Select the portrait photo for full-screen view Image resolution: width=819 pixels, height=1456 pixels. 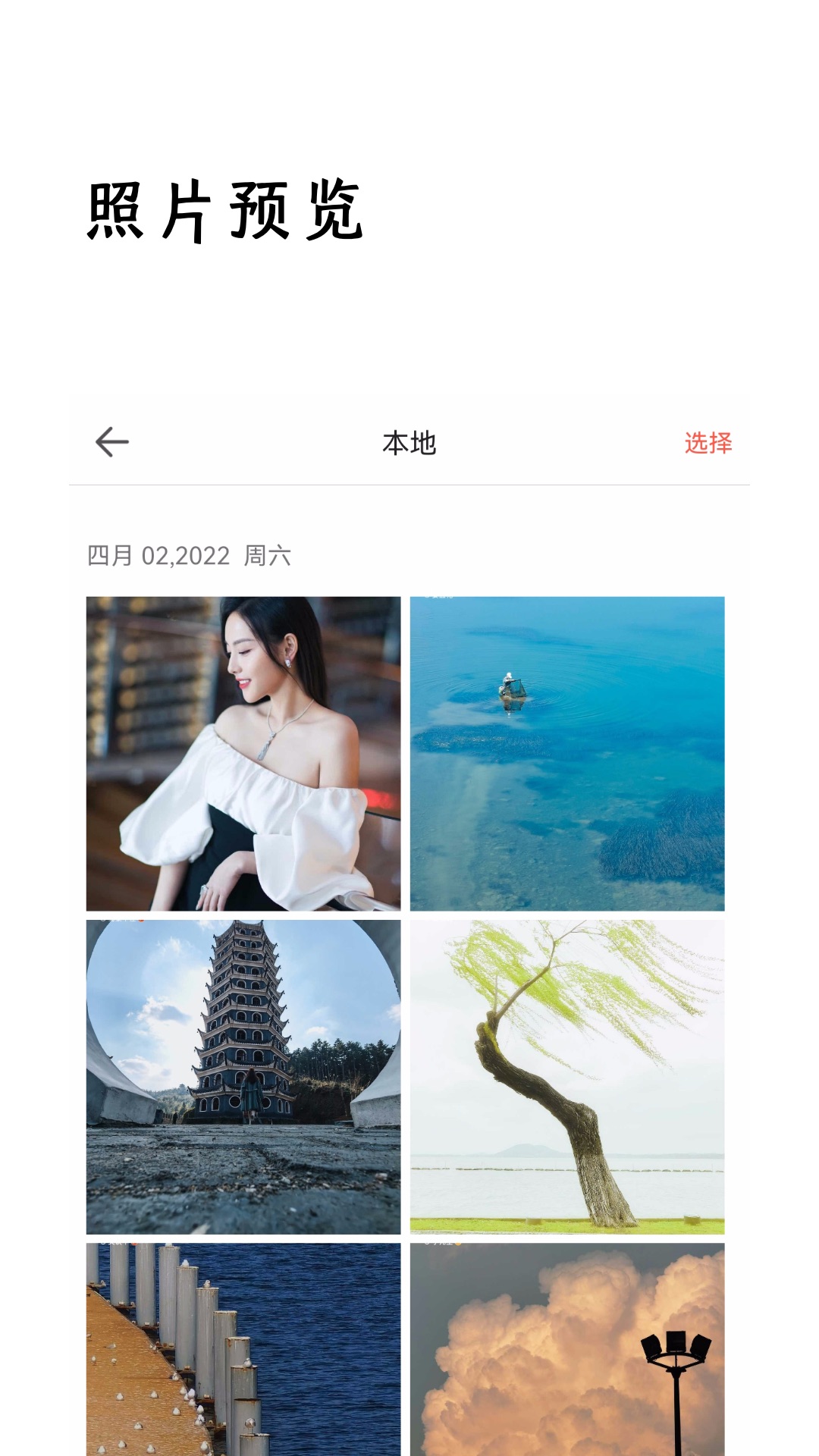pyautogui.click(x=243, y=755)
